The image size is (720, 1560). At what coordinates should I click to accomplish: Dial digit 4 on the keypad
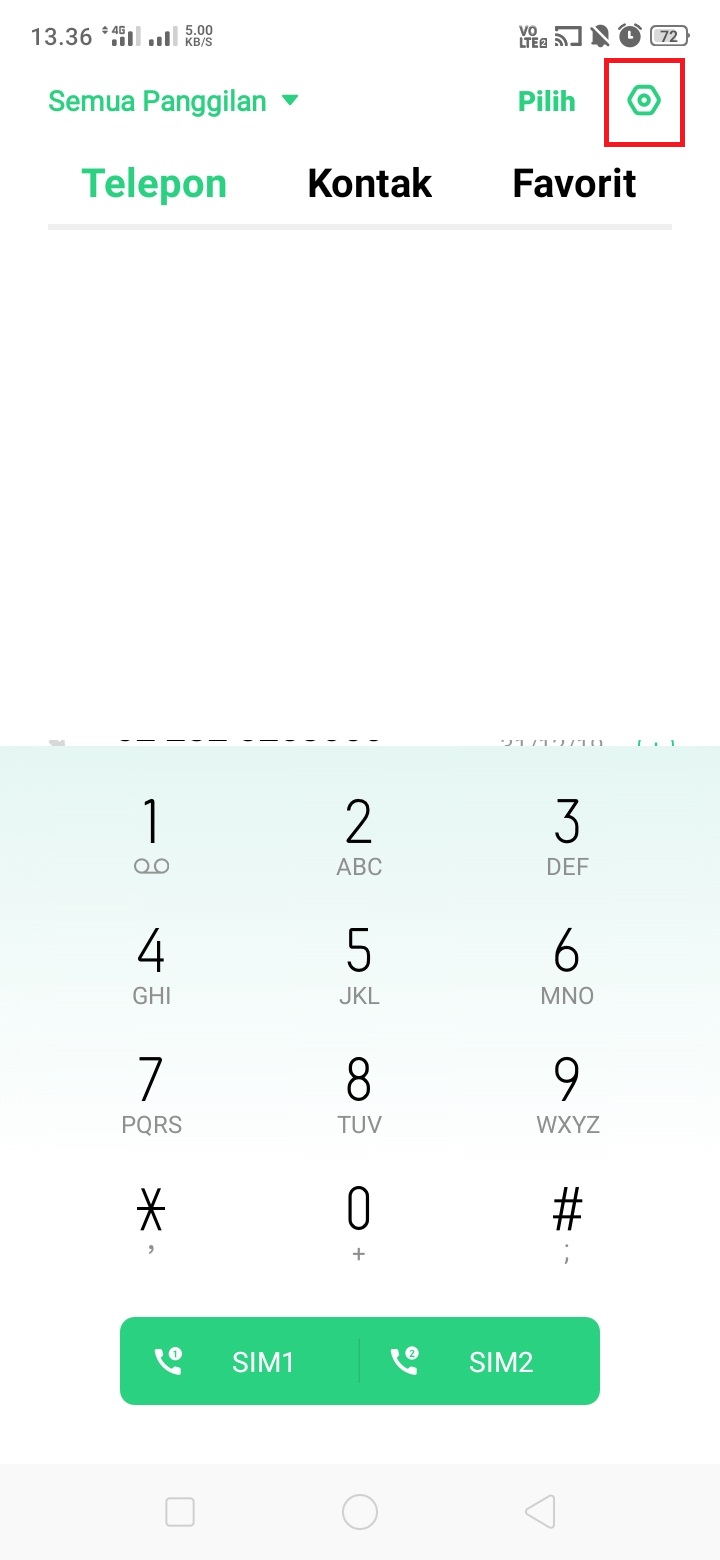point(151,965)
